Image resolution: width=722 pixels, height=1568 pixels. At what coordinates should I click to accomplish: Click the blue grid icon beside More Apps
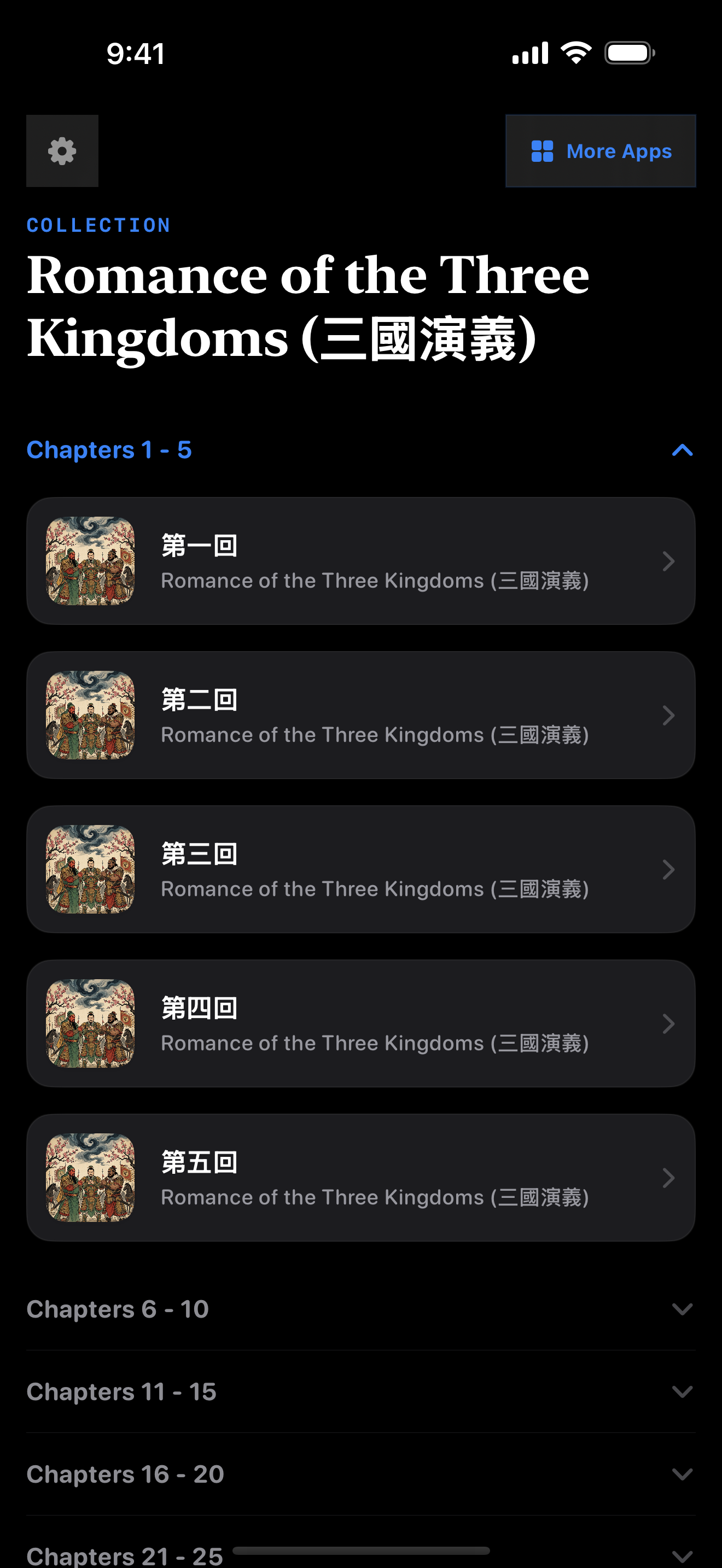click(x=541, y=151)
